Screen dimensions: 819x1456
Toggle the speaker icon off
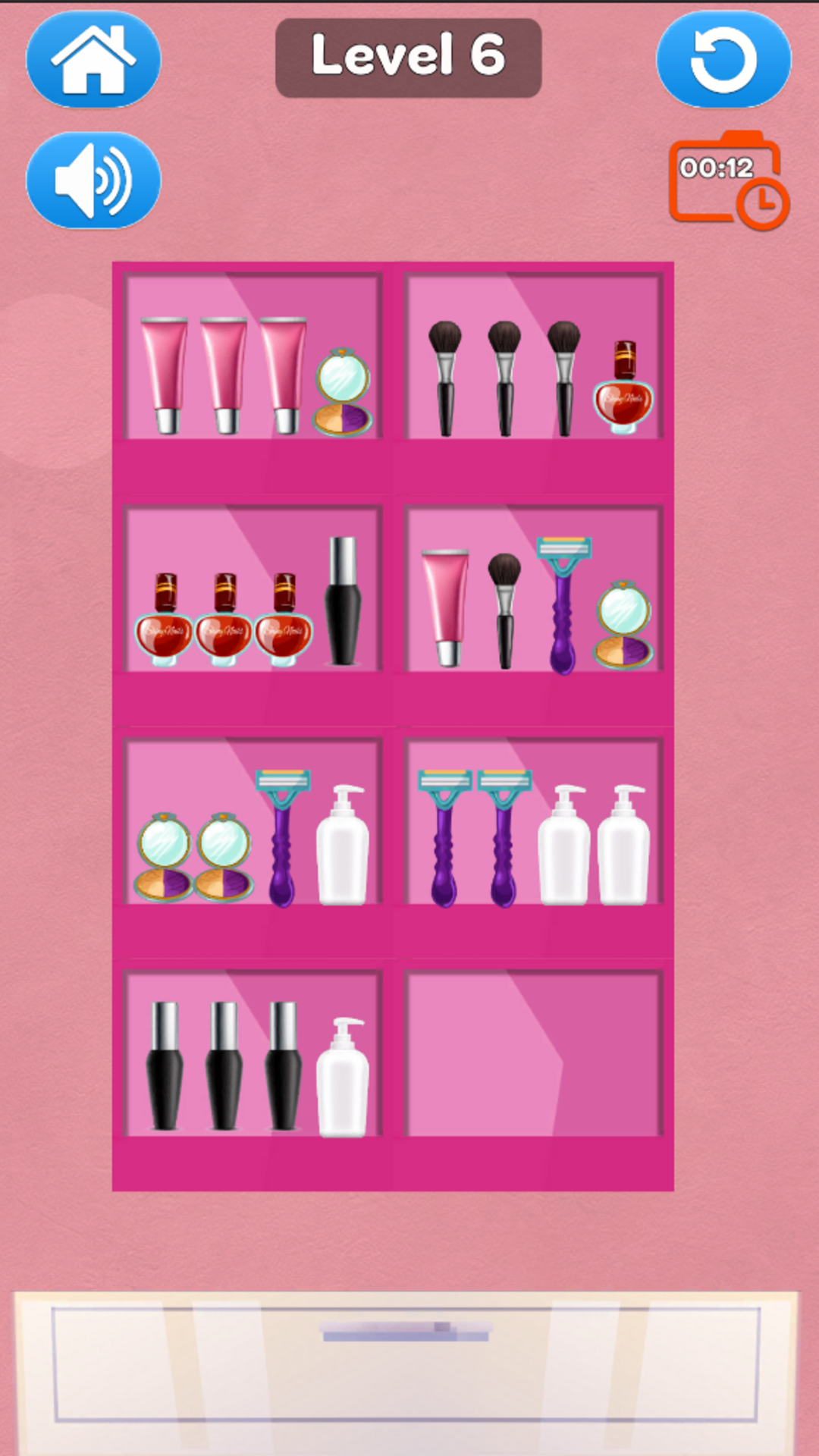click(93, 180)
